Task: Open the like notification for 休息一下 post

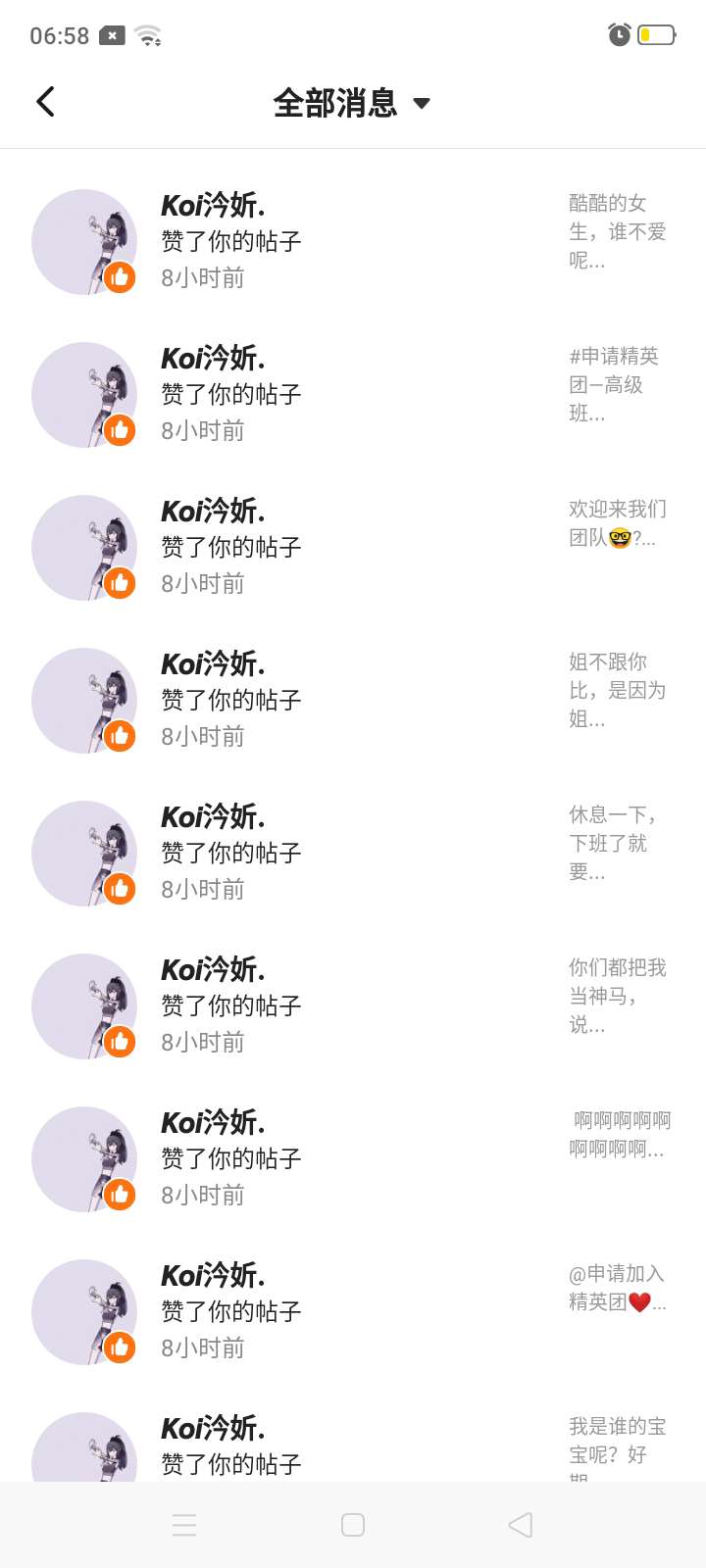Action: [x=353, y=853]
